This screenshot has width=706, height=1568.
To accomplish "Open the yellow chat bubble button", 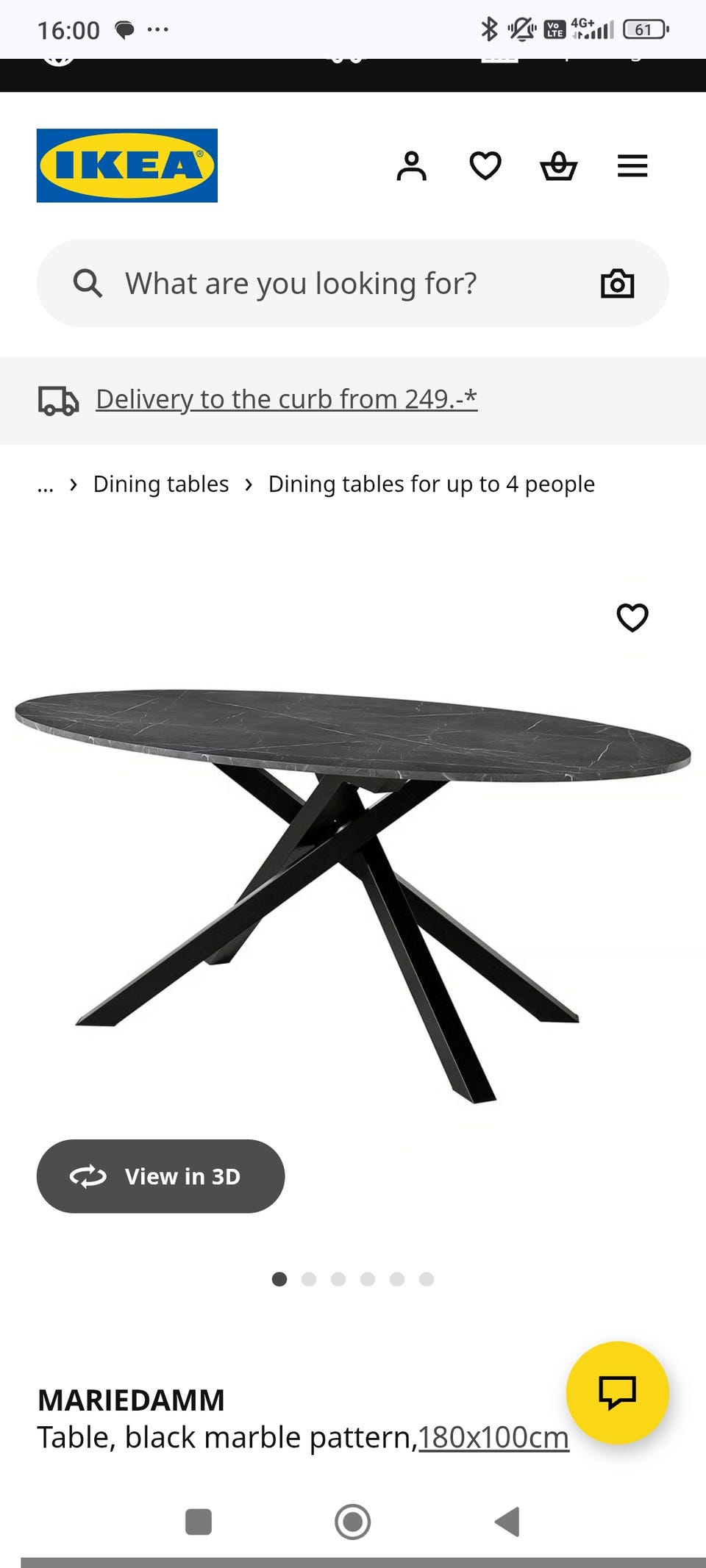I will (x=617, y=1392).
